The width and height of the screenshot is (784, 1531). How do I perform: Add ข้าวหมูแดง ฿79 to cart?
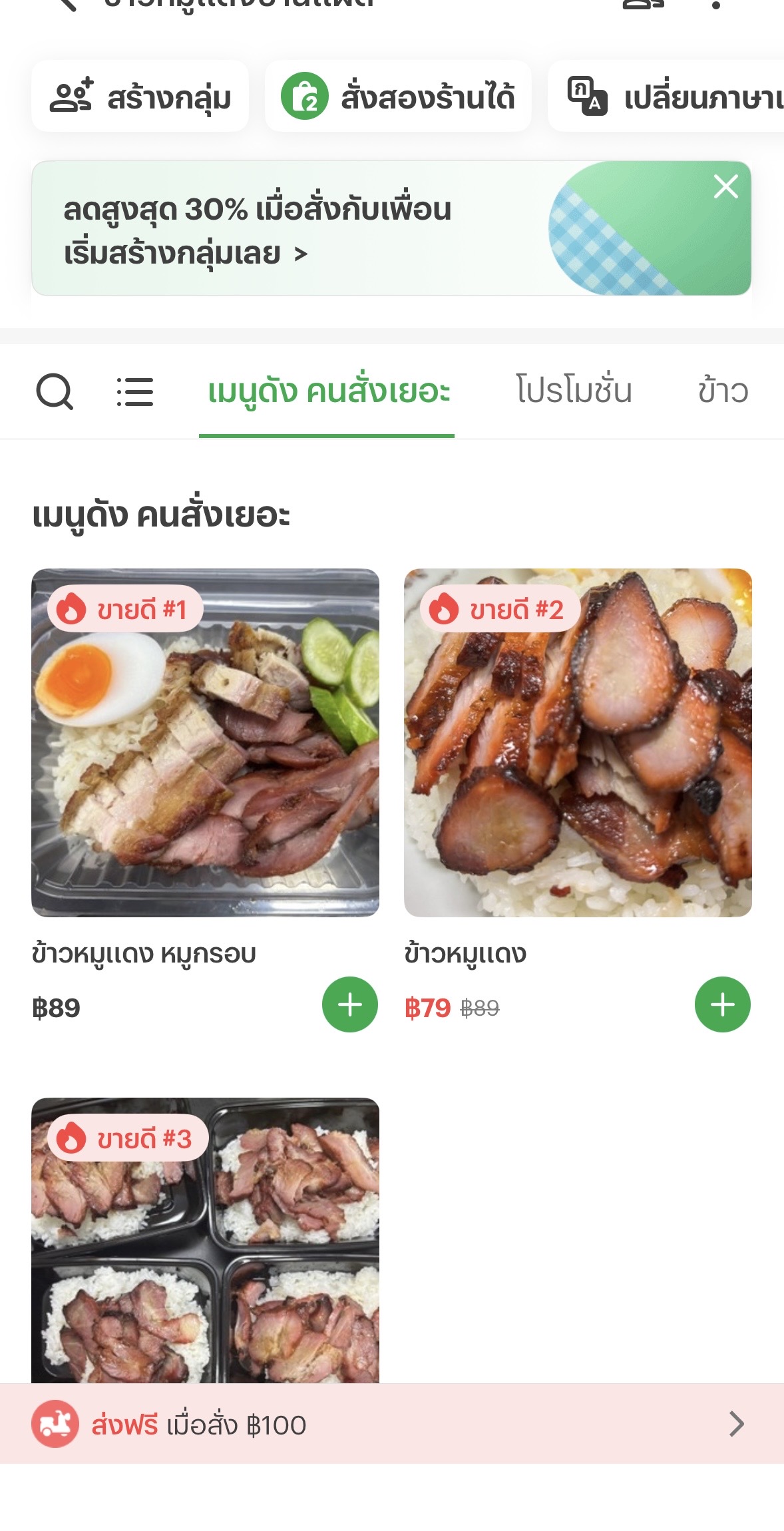(723, 1004)
